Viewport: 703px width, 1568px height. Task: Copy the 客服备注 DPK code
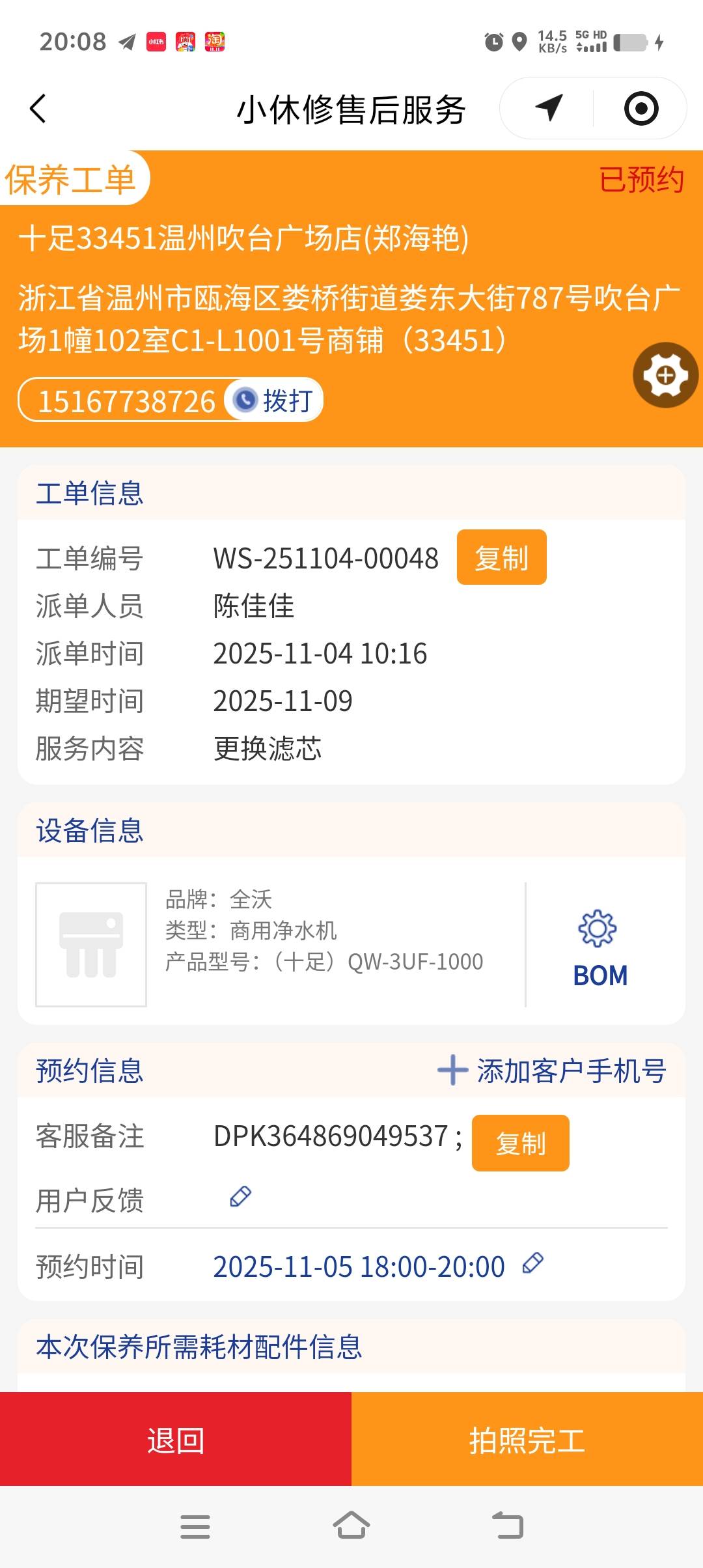[520, 1143]
